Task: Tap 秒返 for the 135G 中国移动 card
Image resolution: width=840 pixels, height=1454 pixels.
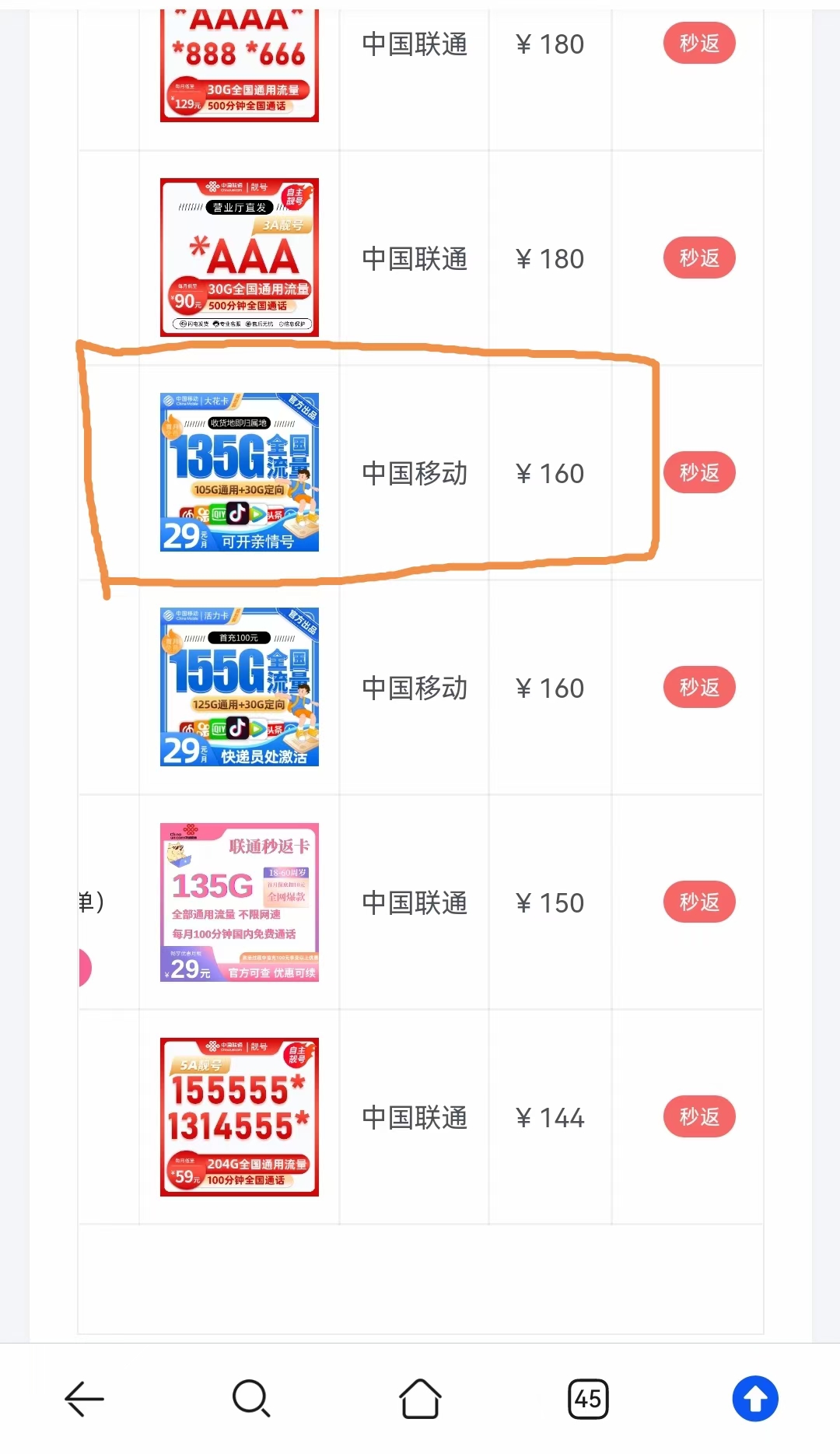Action: point(699,473)
